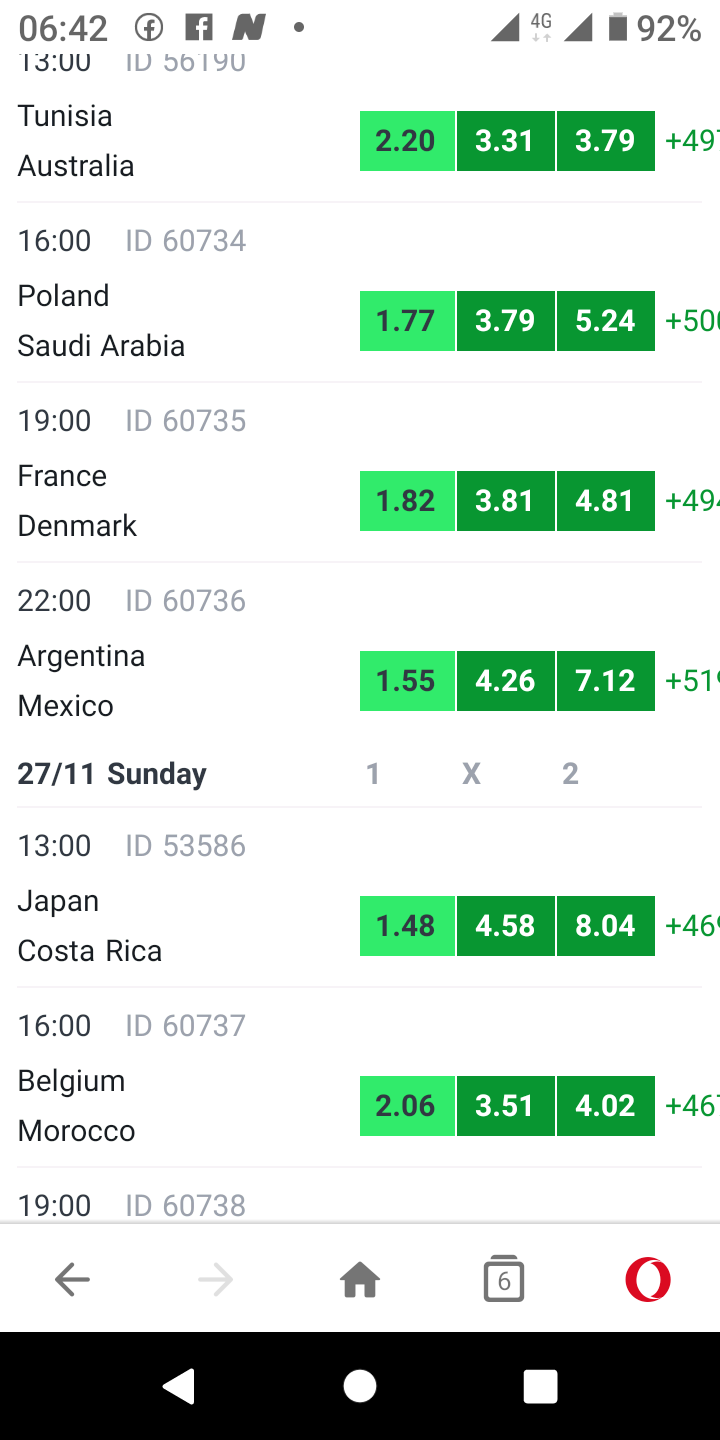
Task: Choose Morocco win at 4.02
Action: 605,1106
